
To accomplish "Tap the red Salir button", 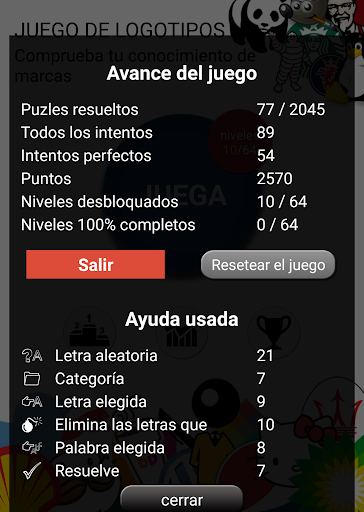I will (95, 264).
